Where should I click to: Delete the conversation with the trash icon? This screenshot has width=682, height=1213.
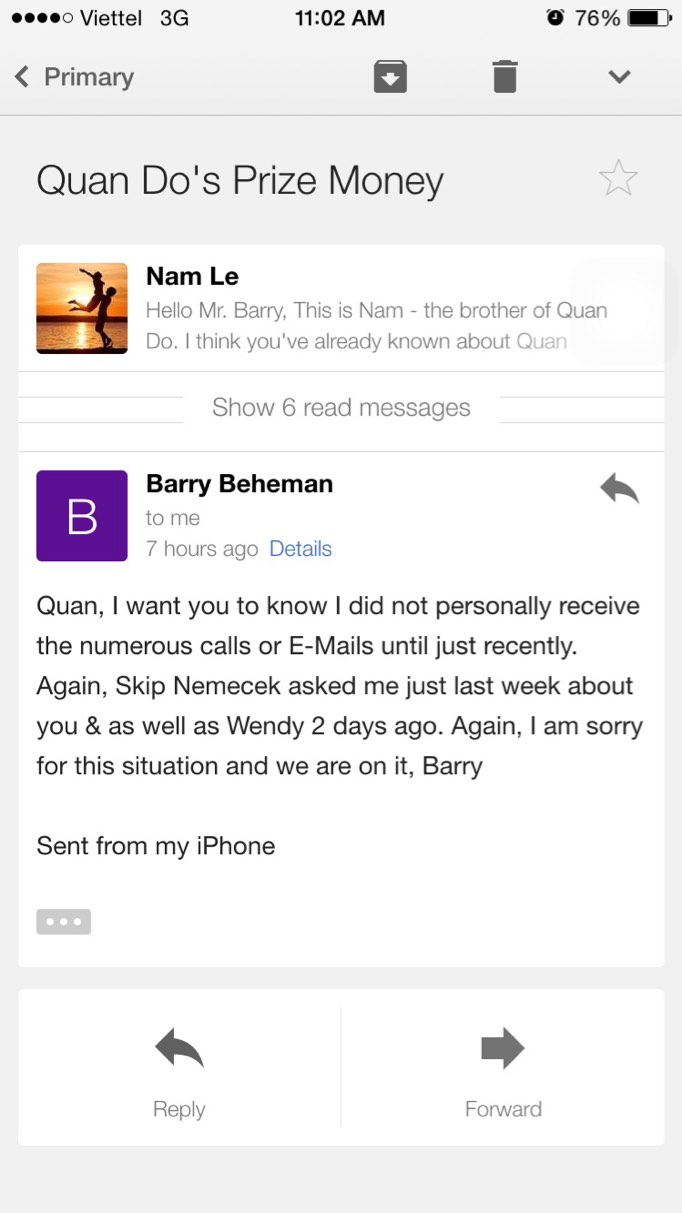tap(505, 76)
